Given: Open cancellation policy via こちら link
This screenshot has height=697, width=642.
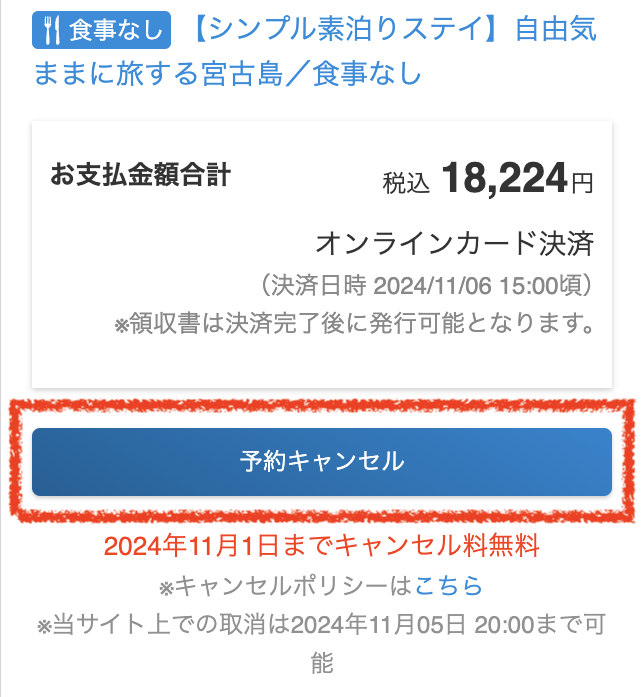Looking at the screenshot, I should pyautogui.click(x=449, y=586).
